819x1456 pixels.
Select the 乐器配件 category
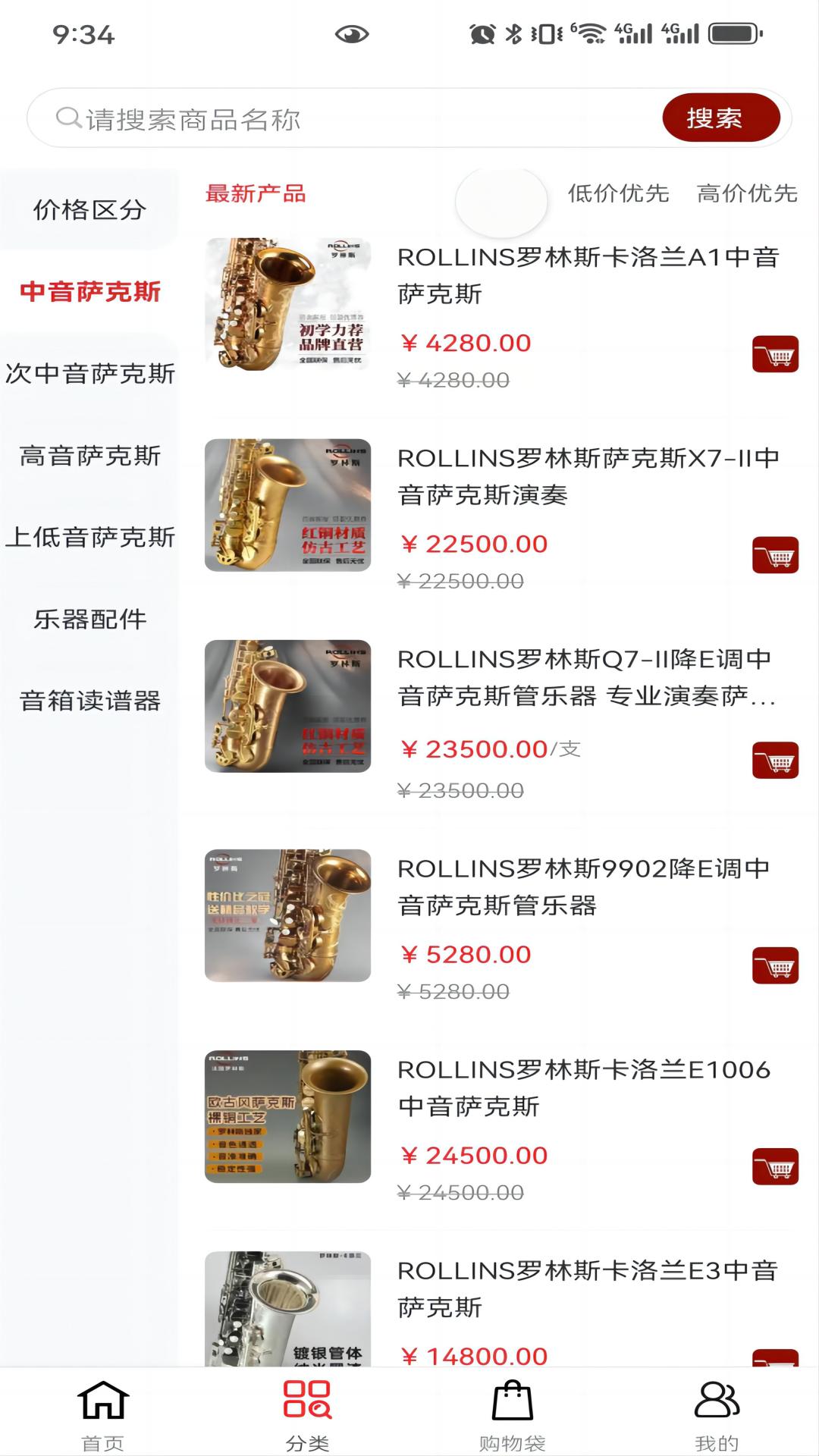pyautogui.click(x=89, y=620)
